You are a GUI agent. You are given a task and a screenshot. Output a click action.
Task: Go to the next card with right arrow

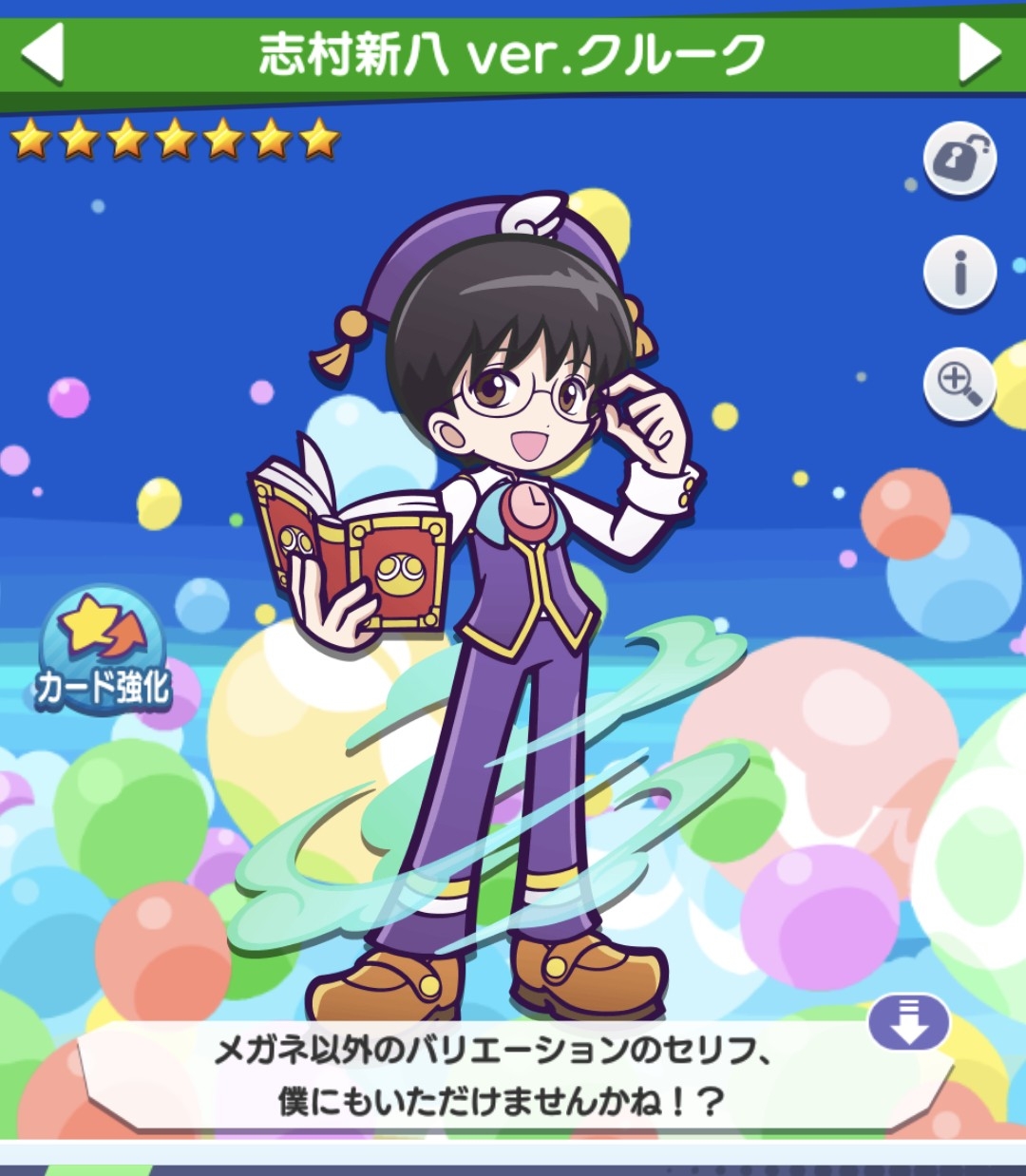click(x=978, y=52)
